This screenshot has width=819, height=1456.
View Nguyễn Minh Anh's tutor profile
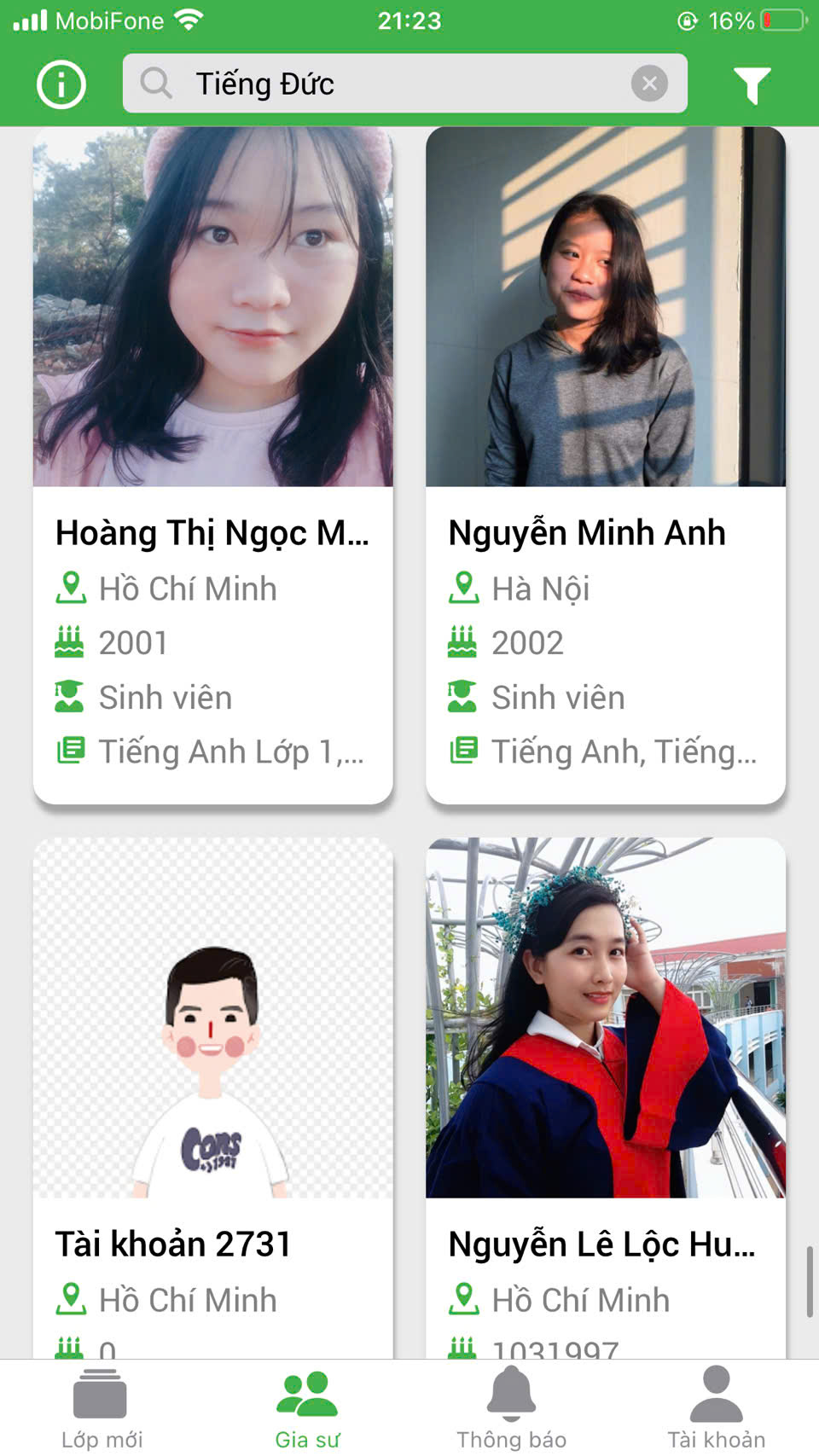(x=606, y=465)
